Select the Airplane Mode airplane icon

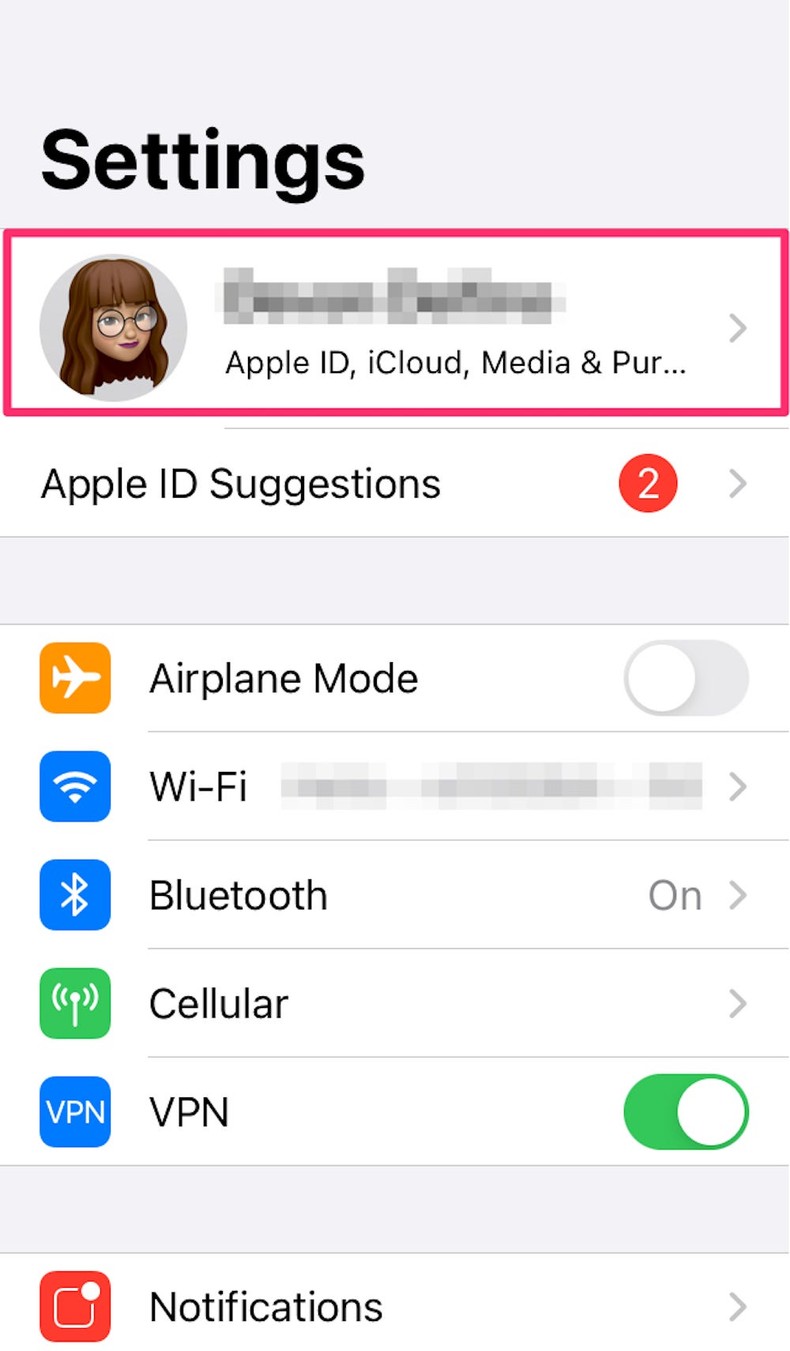pyautogui.click(x=75, y=678)
